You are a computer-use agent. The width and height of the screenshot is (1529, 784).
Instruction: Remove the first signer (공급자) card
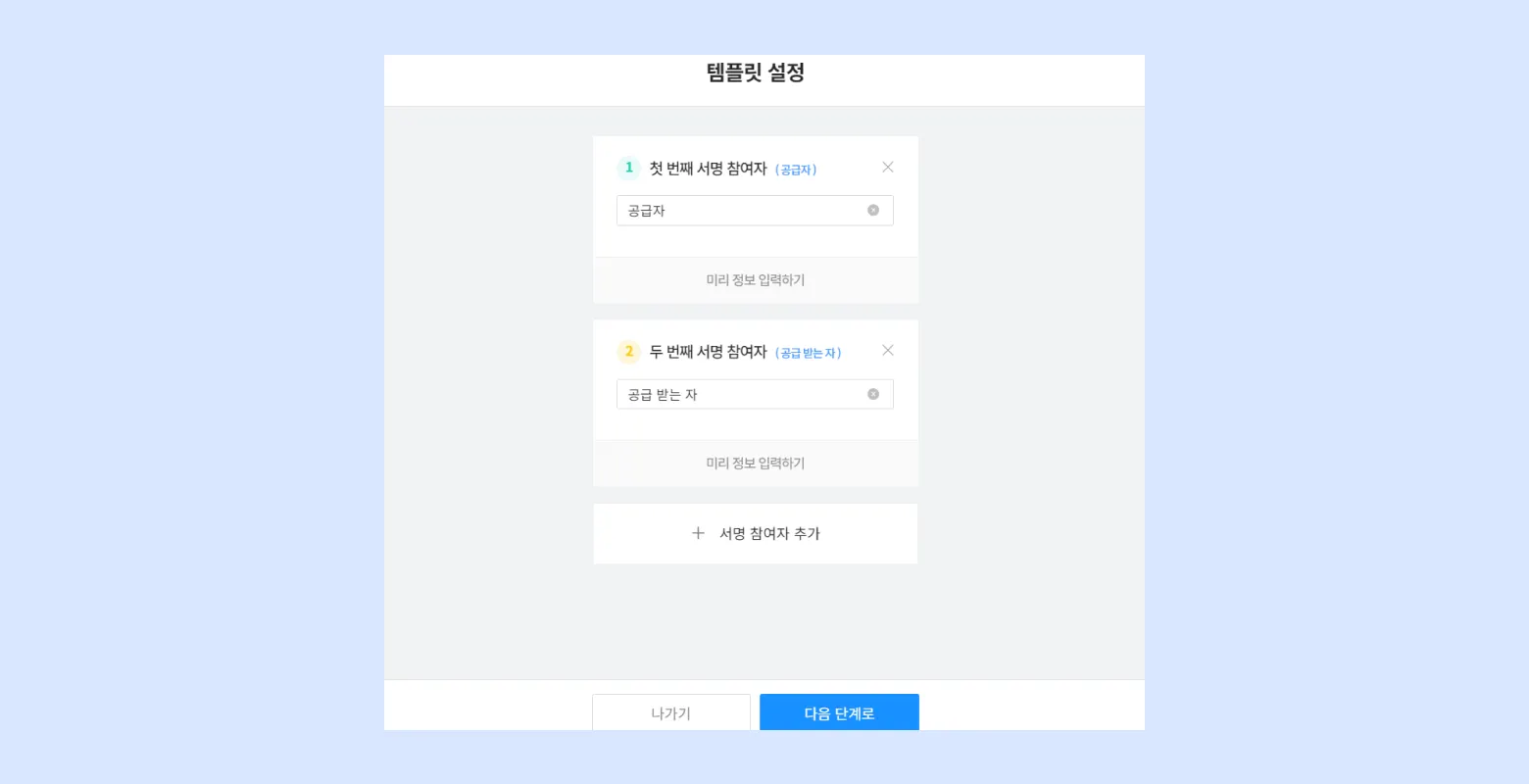click(x=887, y=168)
